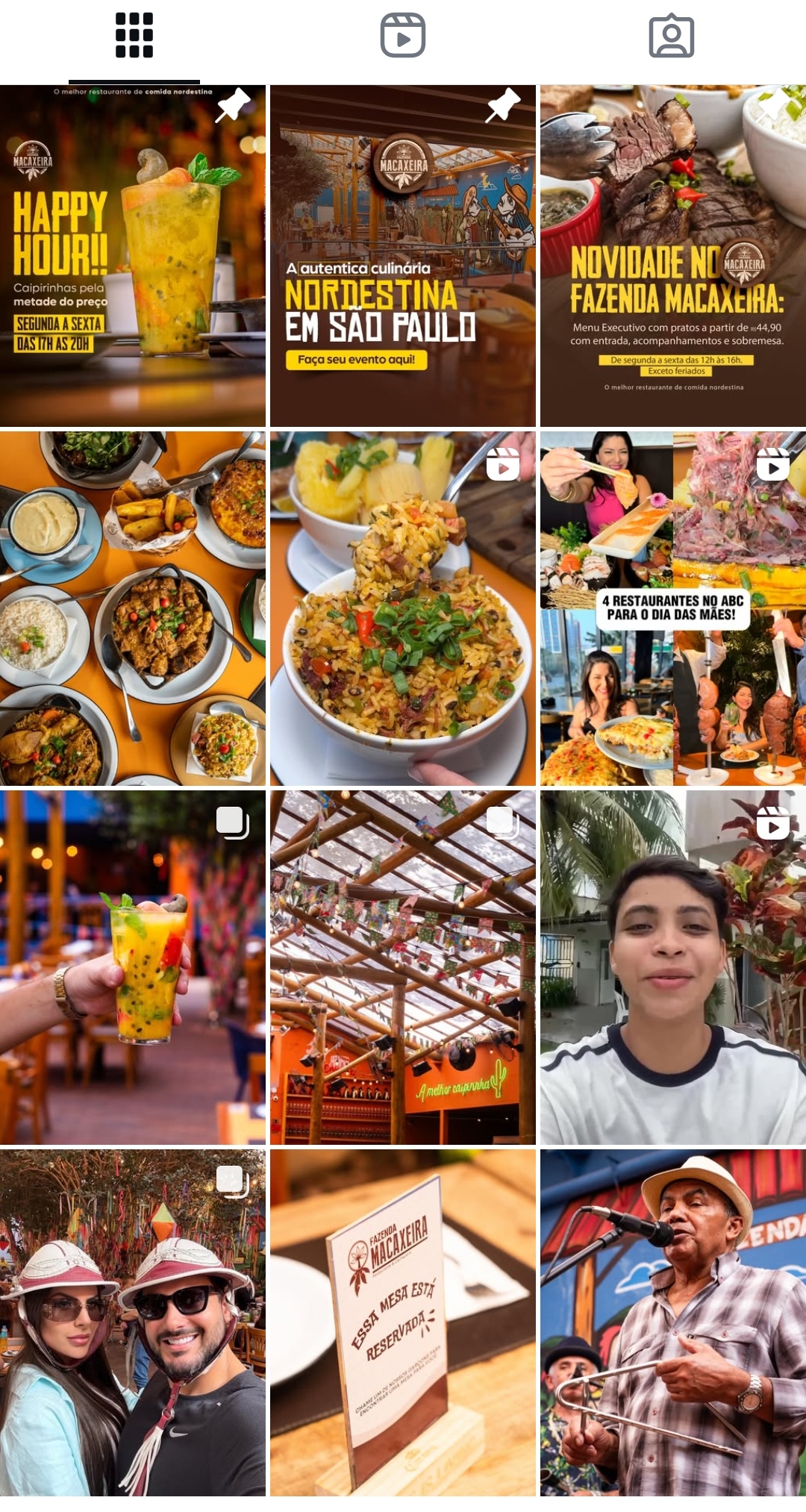Play the reel of the person in white shirt
The height and width of the screenshot is (1512, 806).
point(673,967)
